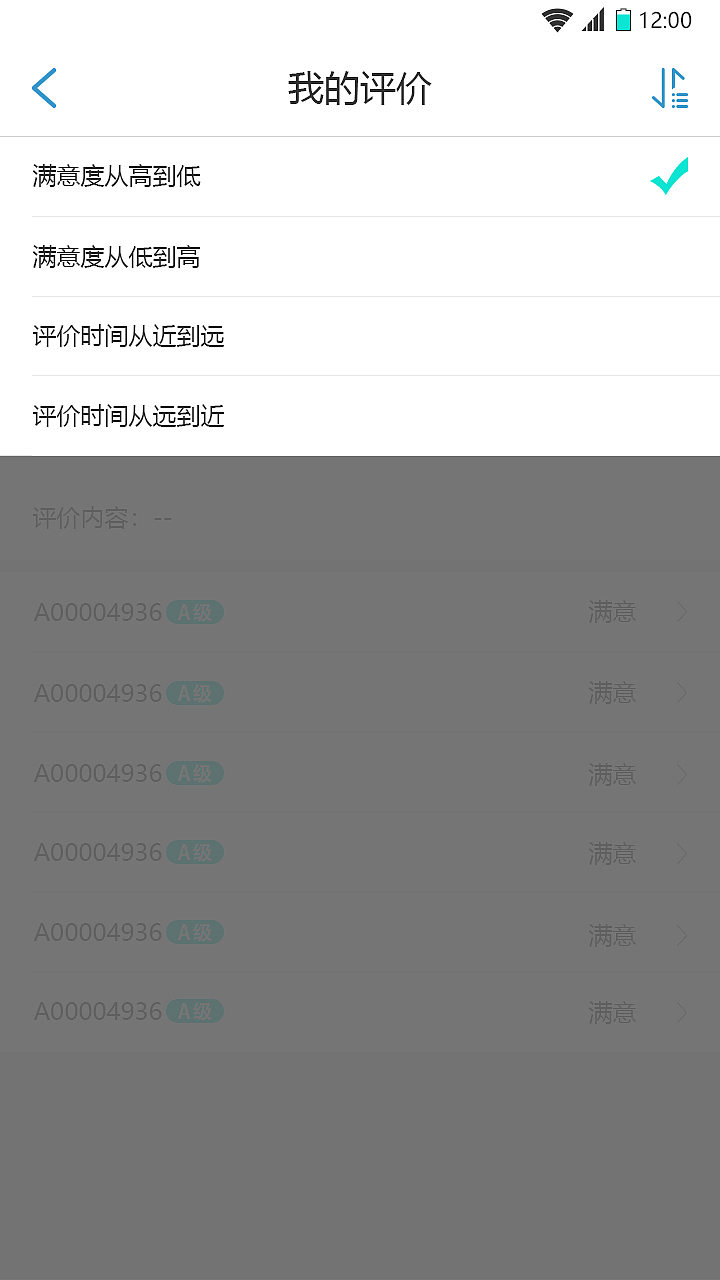This screenshot has width=720, height=1280.
Task: Tap the sort icon in the title bar
Action: pos(670,88)
